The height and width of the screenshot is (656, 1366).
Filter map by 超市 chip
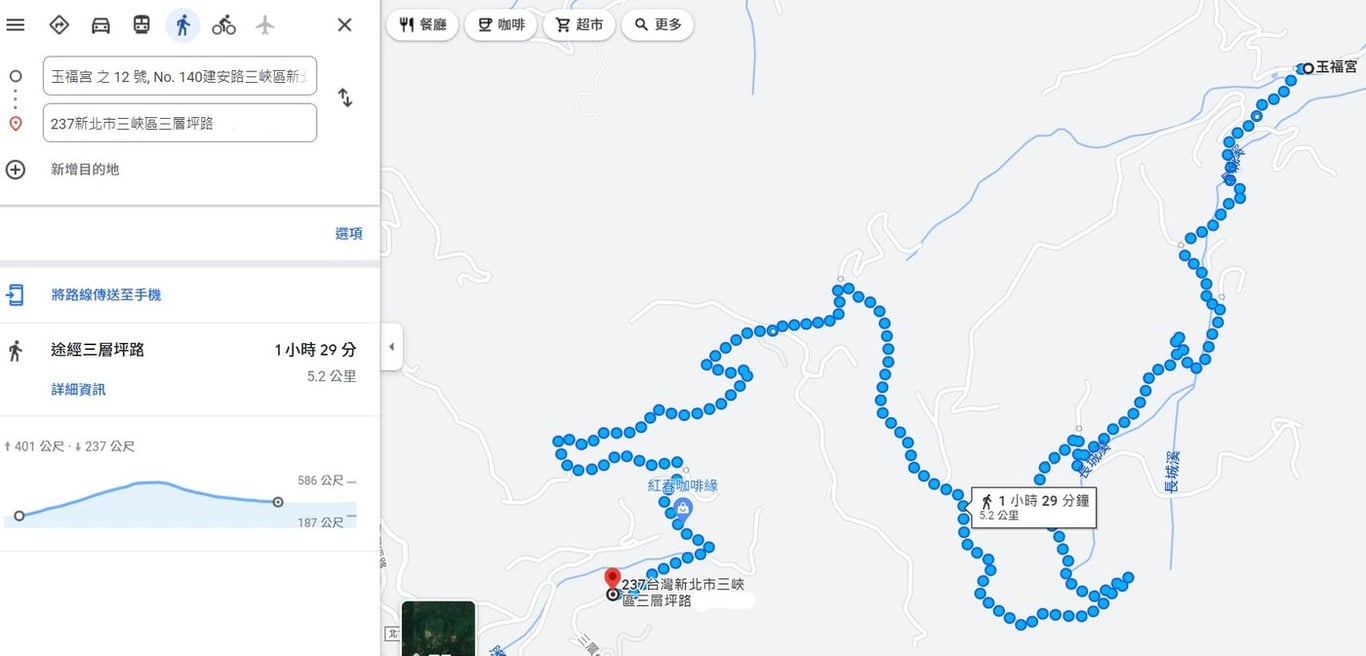pyautogui.click(x=579, y=25)
